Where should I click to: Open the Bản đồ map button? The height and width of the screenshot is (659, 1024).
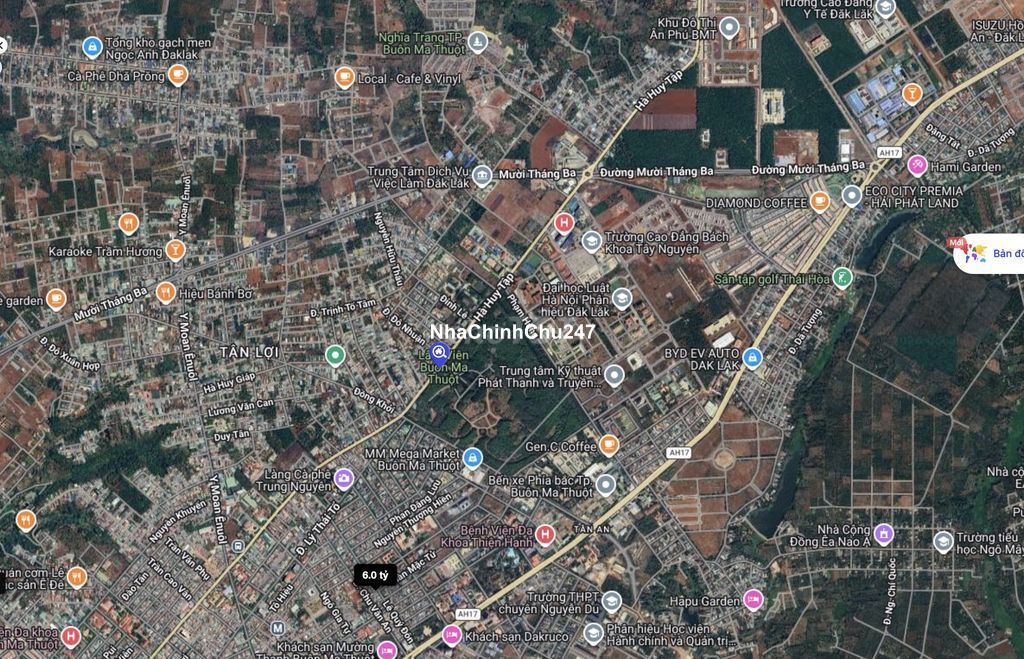coord(992,254)
